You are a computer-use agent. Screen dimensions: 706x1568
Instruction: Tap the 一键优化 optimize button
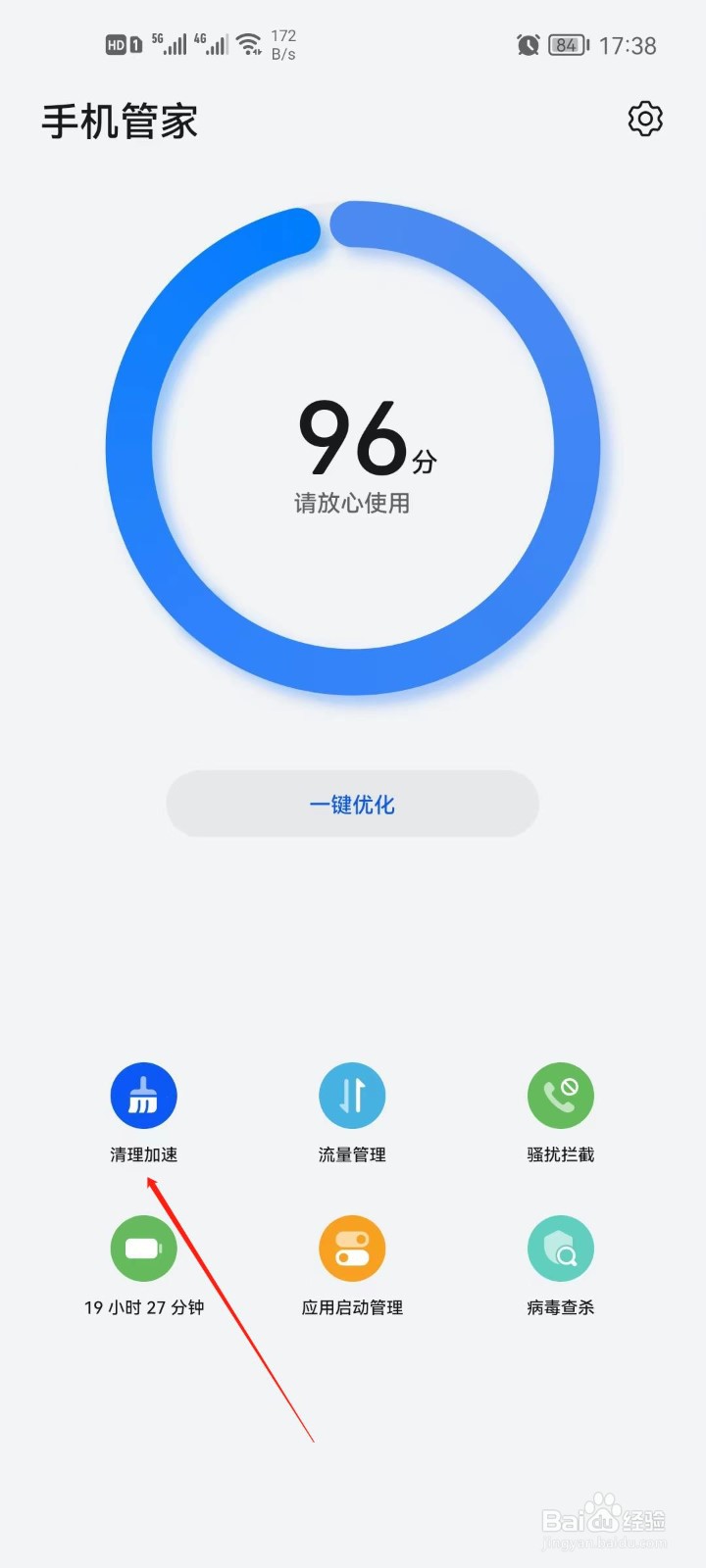coord(352,804)
